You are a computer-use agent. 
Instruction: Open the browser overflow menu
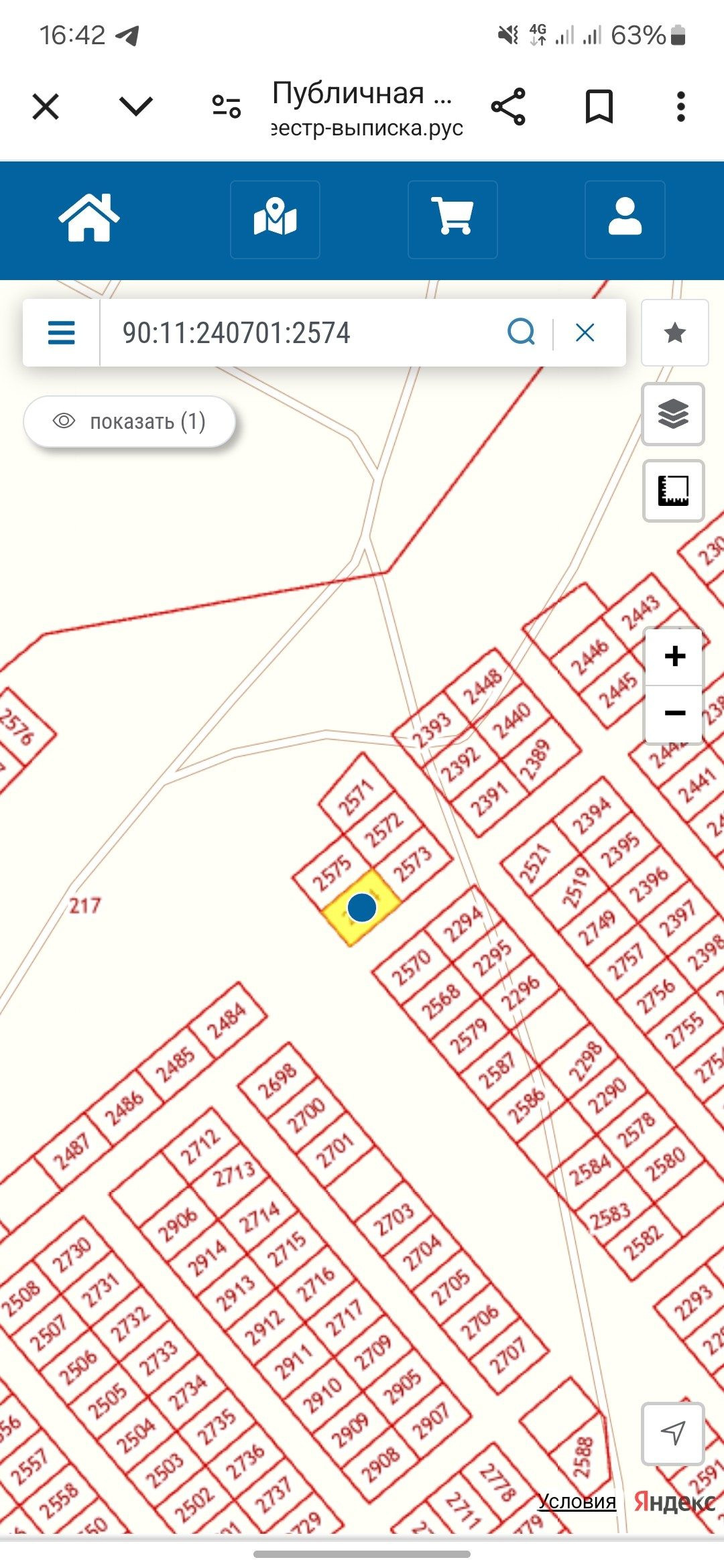pyautogui.click(x=680, y=107)
